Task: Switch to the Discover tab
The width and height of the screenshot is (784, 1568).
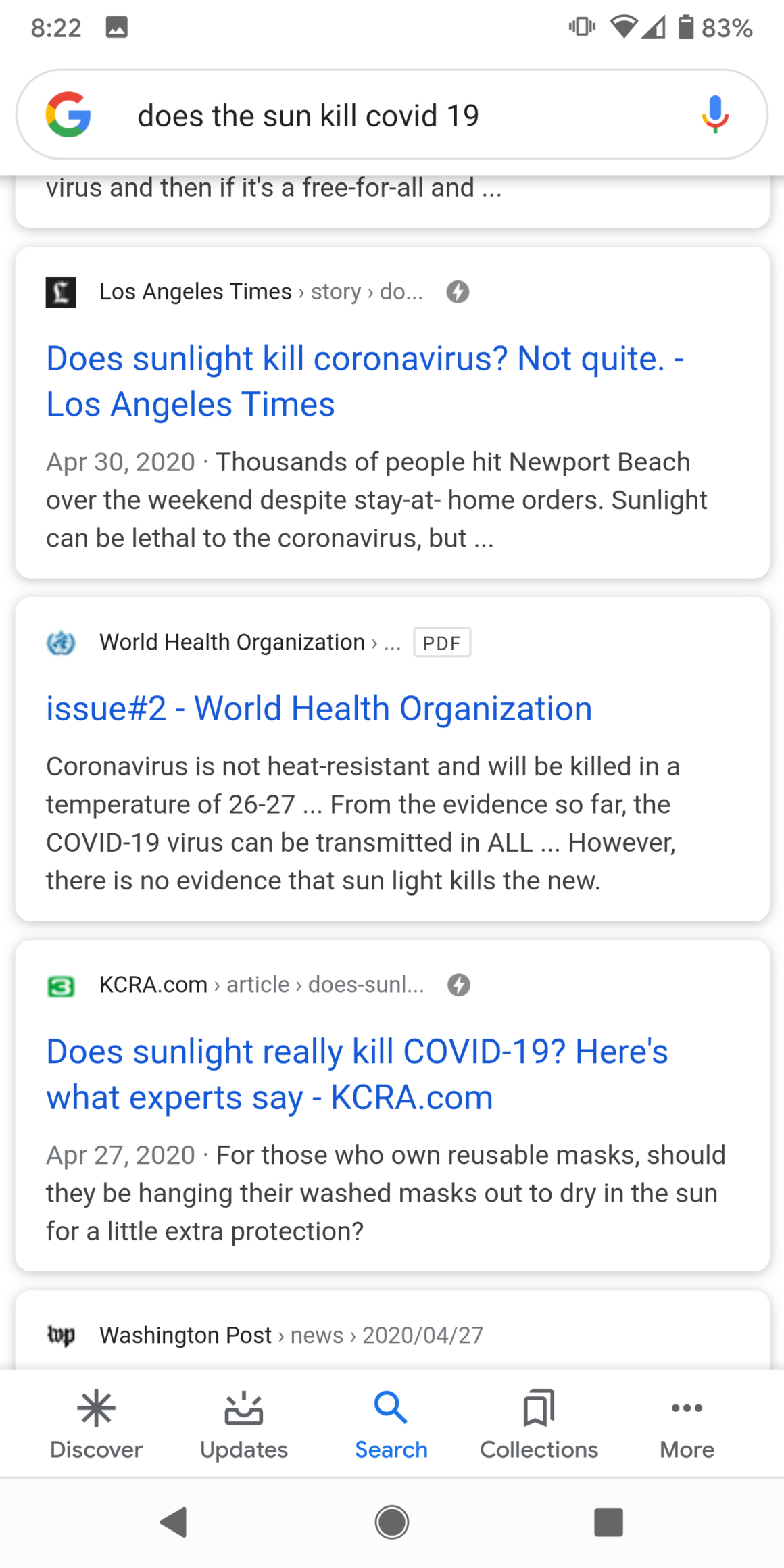Action: [x=96, y=1423]
